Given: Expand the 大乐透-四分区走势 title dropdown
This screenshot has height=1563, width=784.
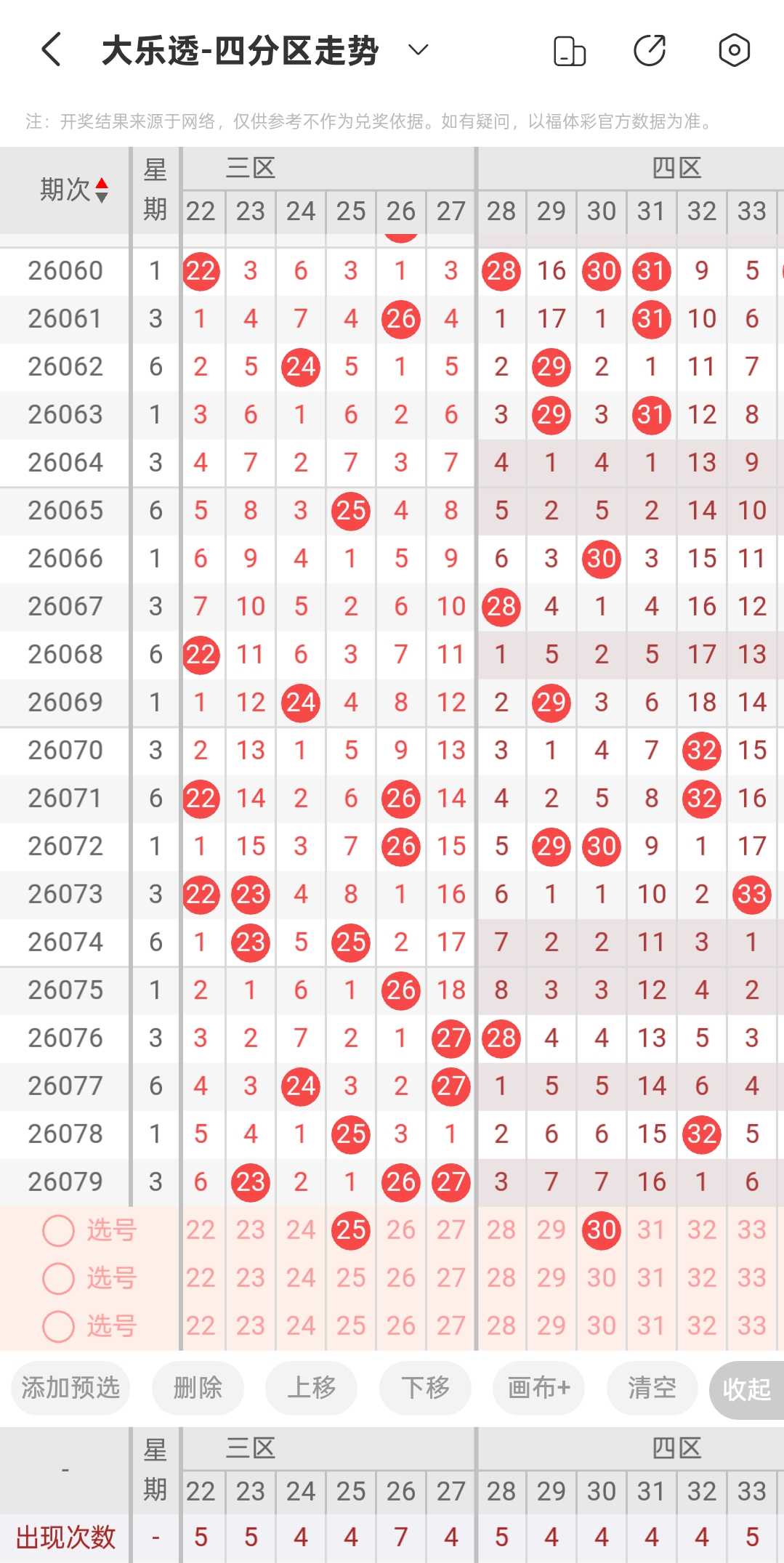Looking at the screenshot, I should coord(419,49).
